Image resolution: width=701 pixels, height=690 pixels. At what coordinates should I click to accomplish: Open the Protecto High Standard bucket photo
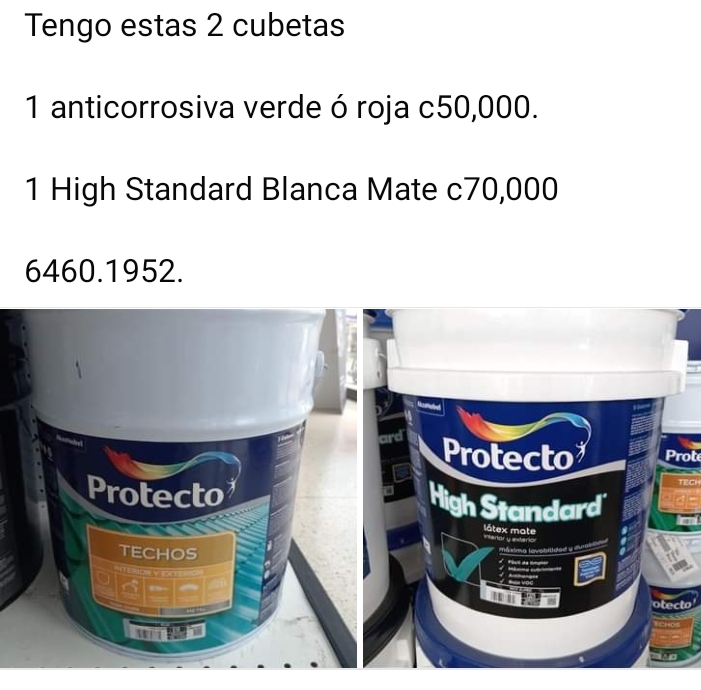coord(530,488)
